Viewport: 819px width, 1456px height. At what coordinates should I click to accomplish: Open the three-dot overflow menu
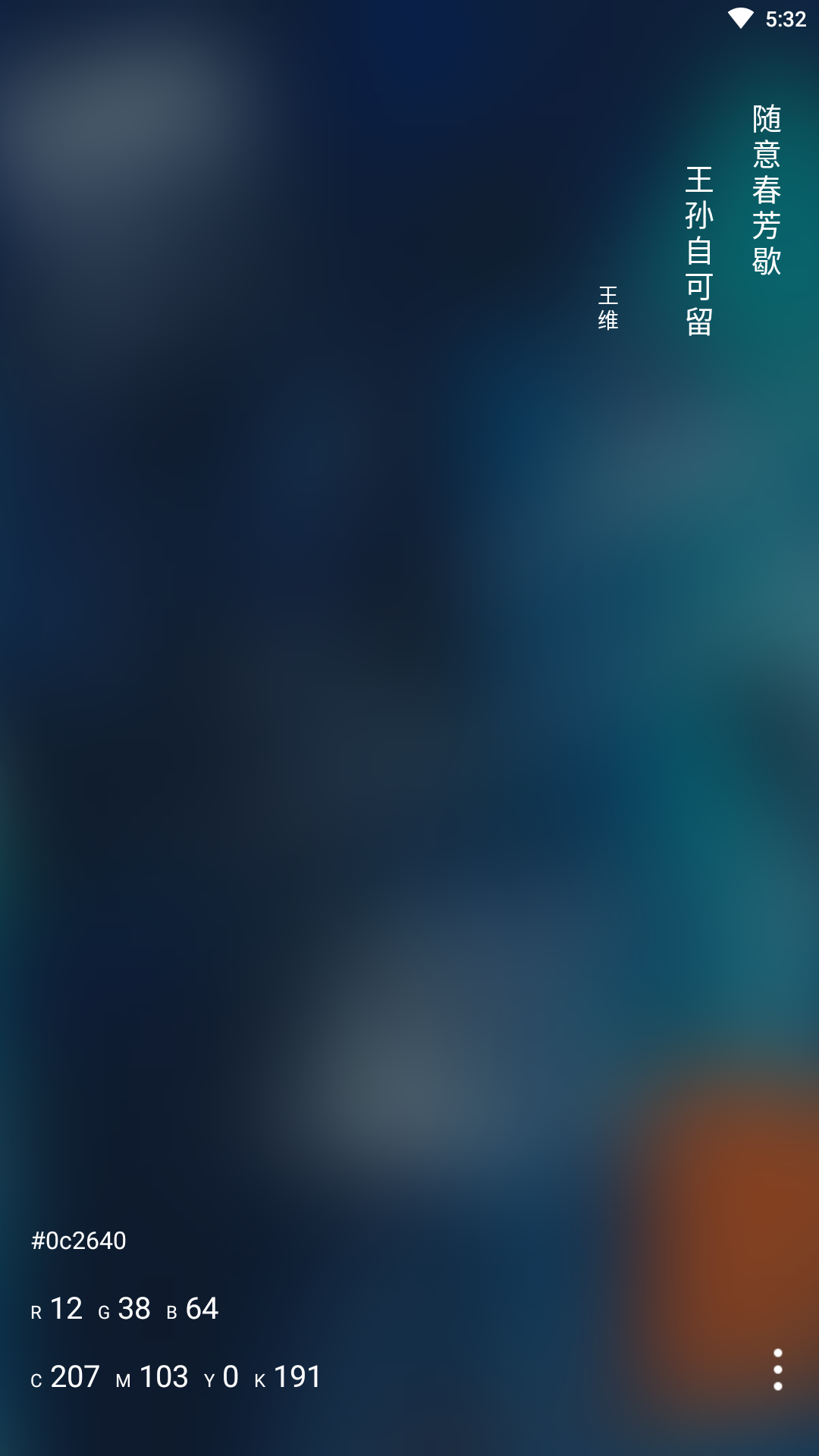coord(777,1370)
